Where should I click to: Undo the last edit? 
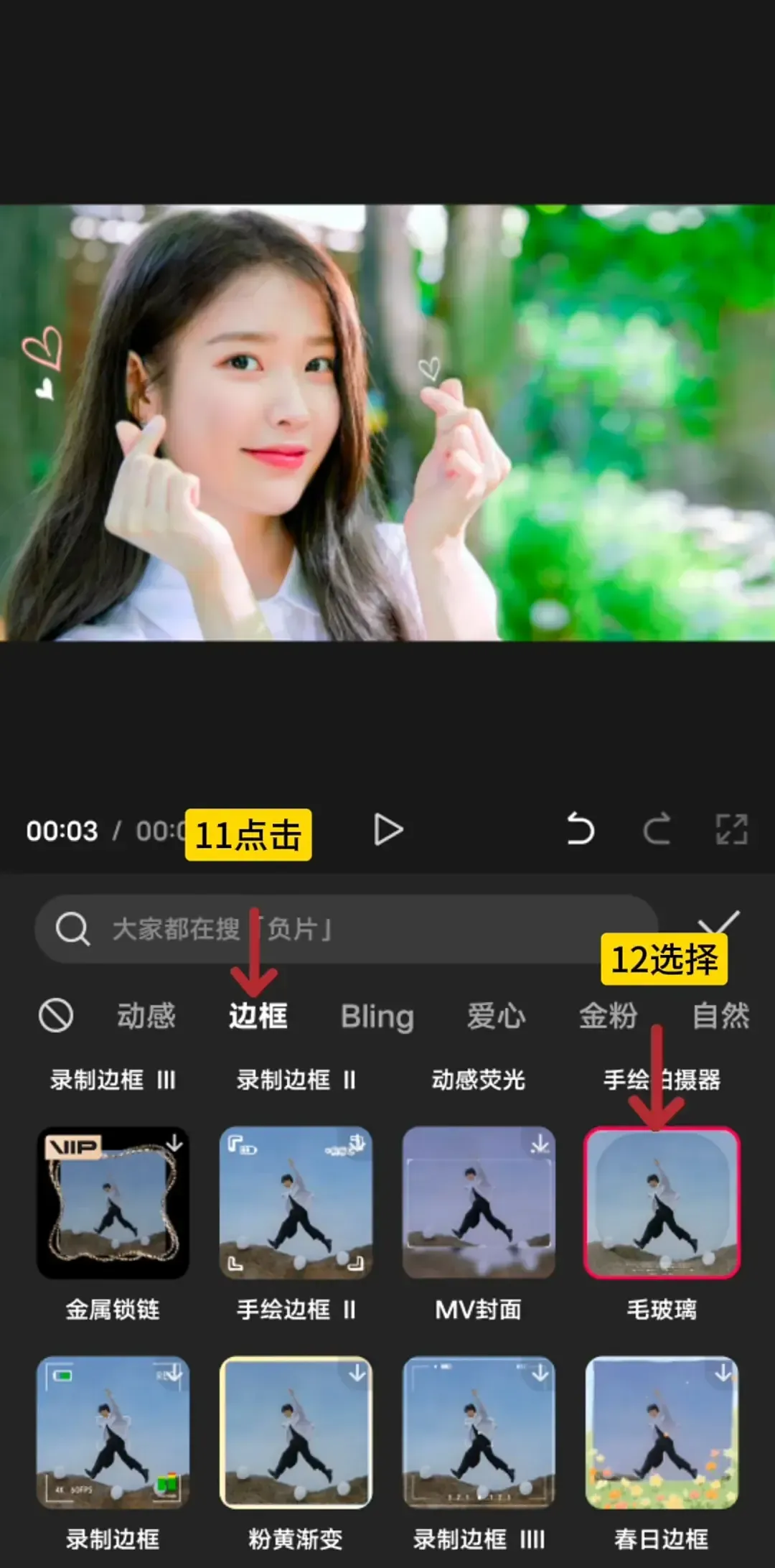[x=580, y=830]
